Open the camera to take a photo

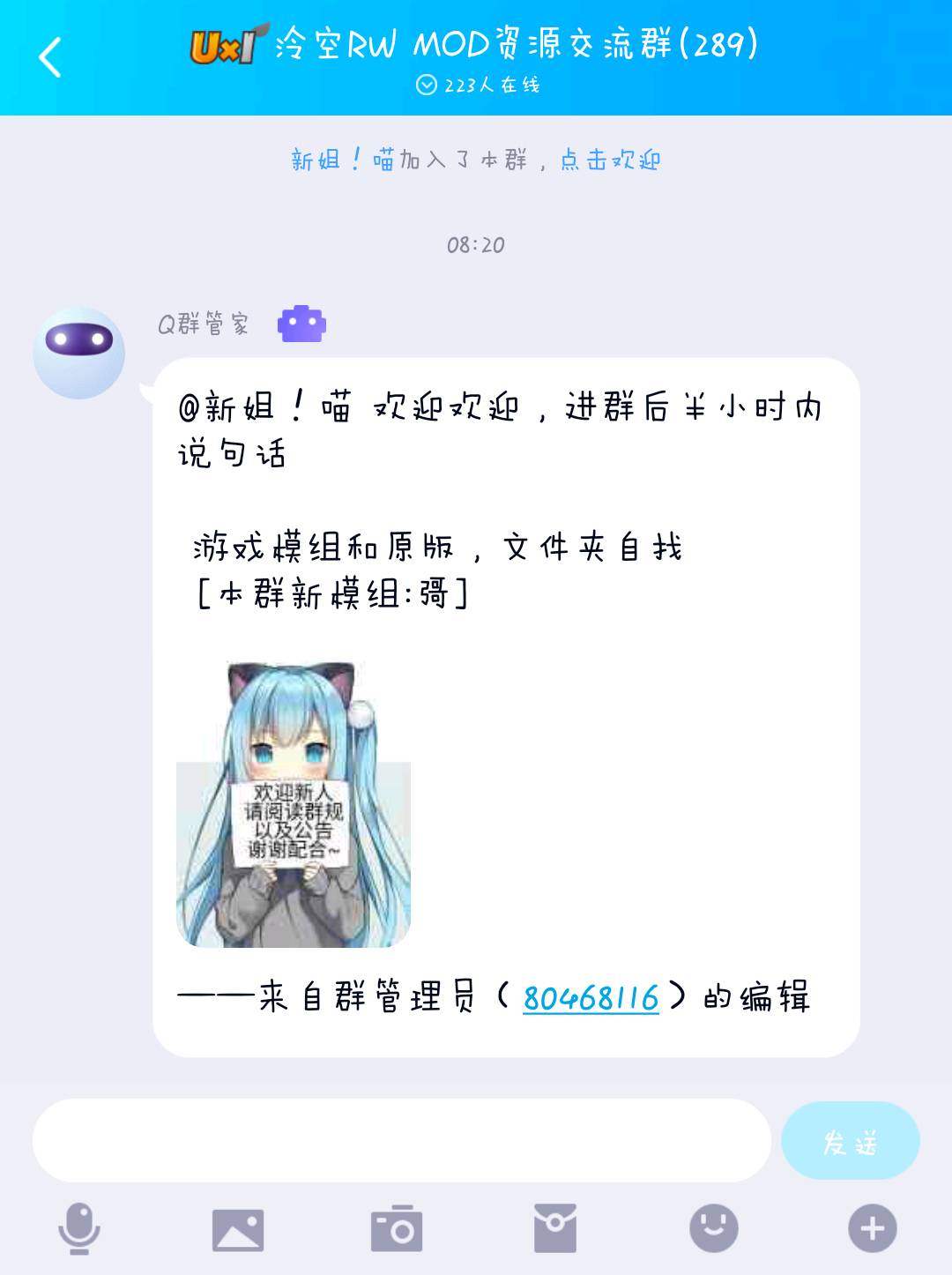[x=397, y=1228]
